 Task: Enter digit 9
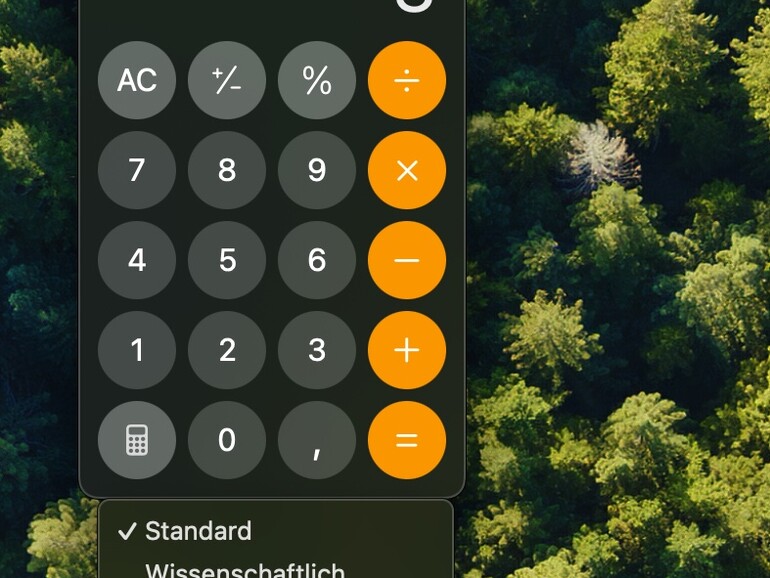(317, 170)
